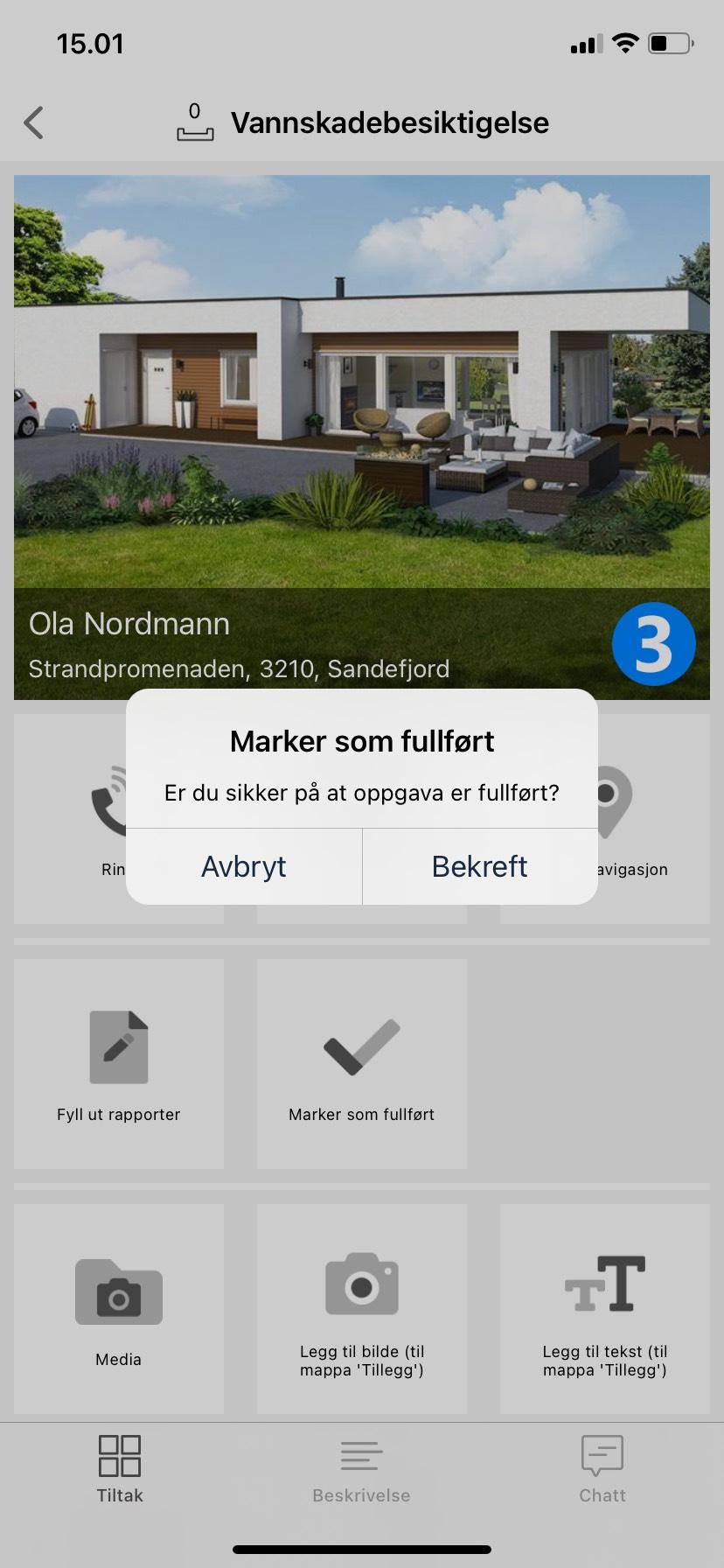Open the Media folder
724x1568 pixels.
(119, 1308)
